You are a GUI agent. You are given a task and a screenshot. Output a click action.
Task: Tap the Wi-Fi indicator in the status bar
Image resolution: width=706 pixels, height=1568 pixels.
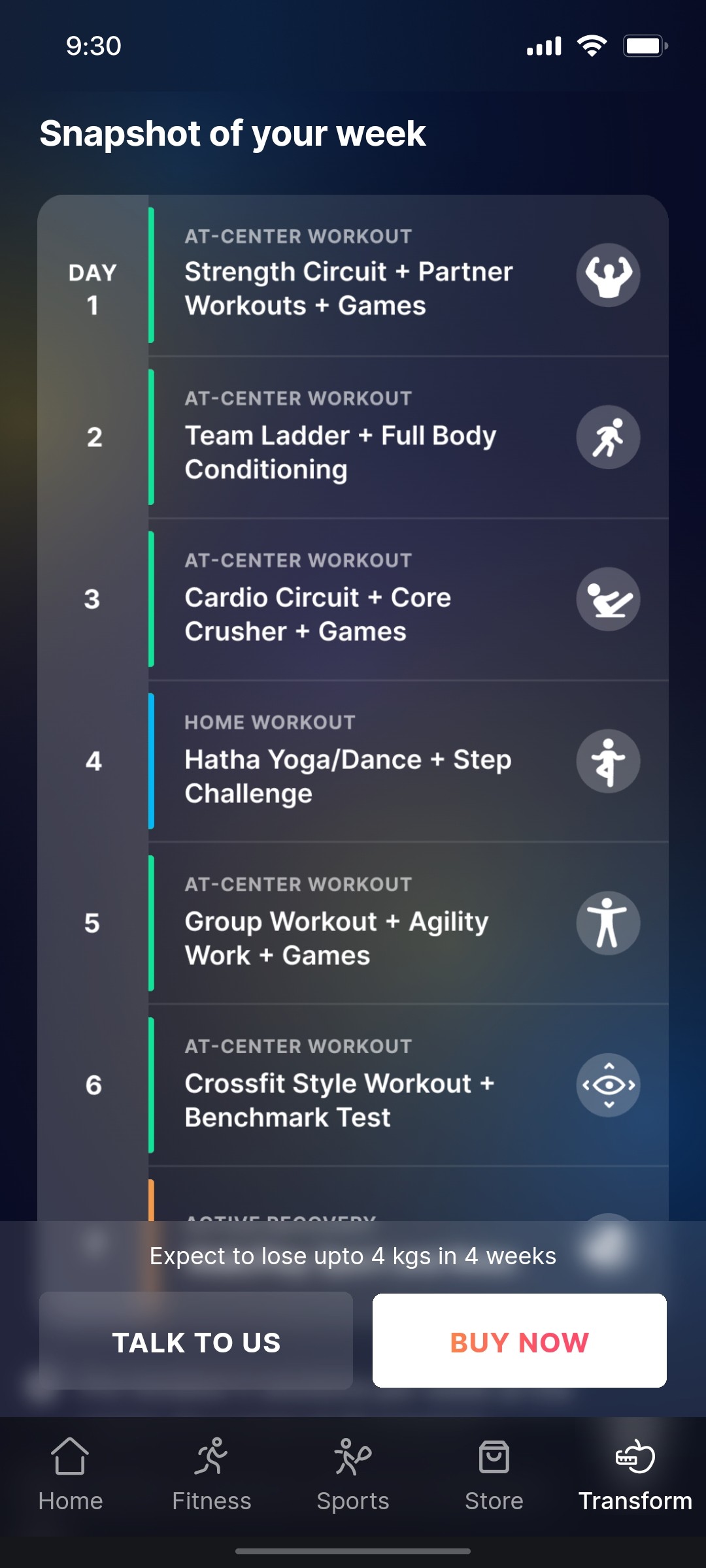(x=592, y=44)
